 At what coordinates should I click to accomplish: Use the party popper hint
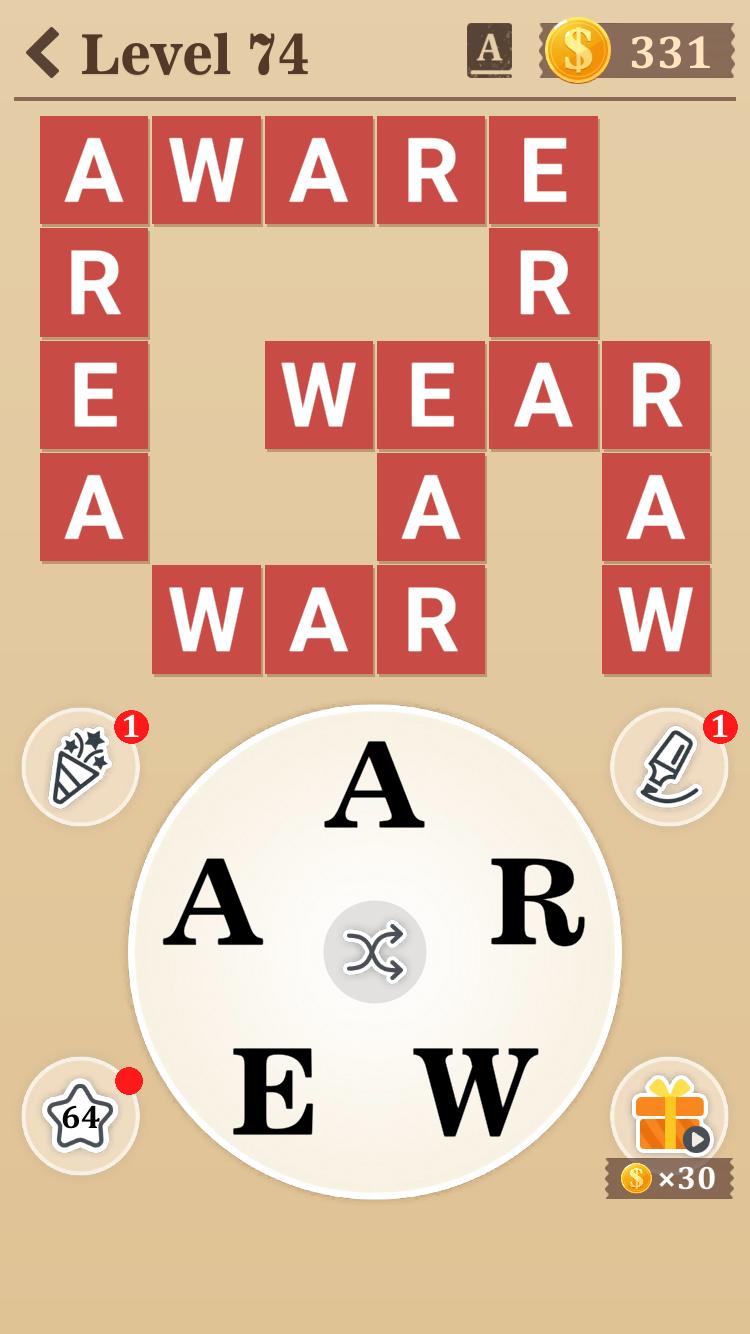[x=81, y=767]
